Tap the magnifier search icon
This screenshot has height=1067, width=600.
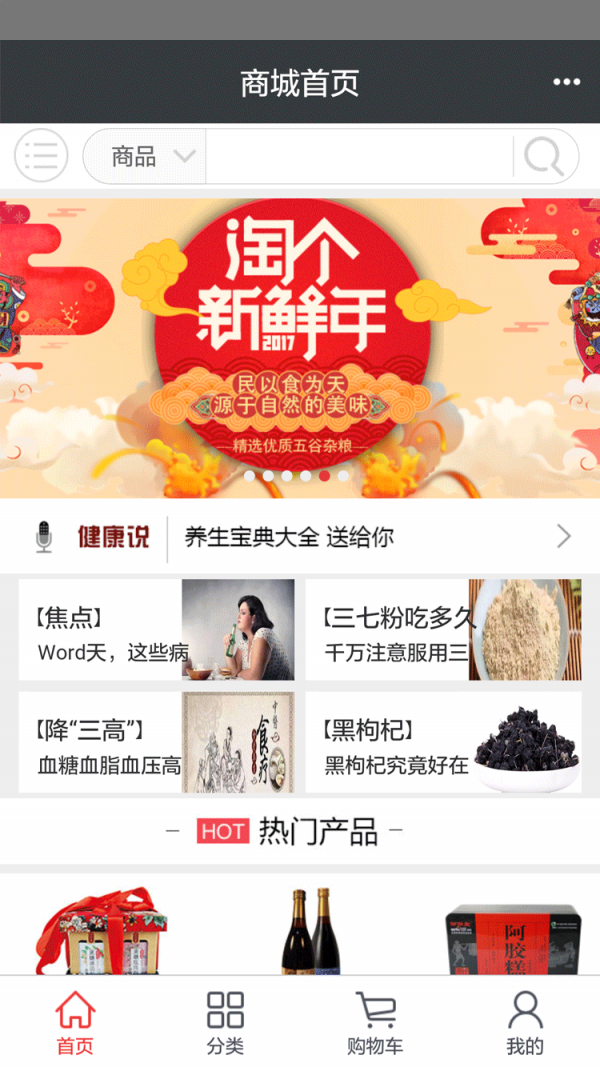pos(544,156)
